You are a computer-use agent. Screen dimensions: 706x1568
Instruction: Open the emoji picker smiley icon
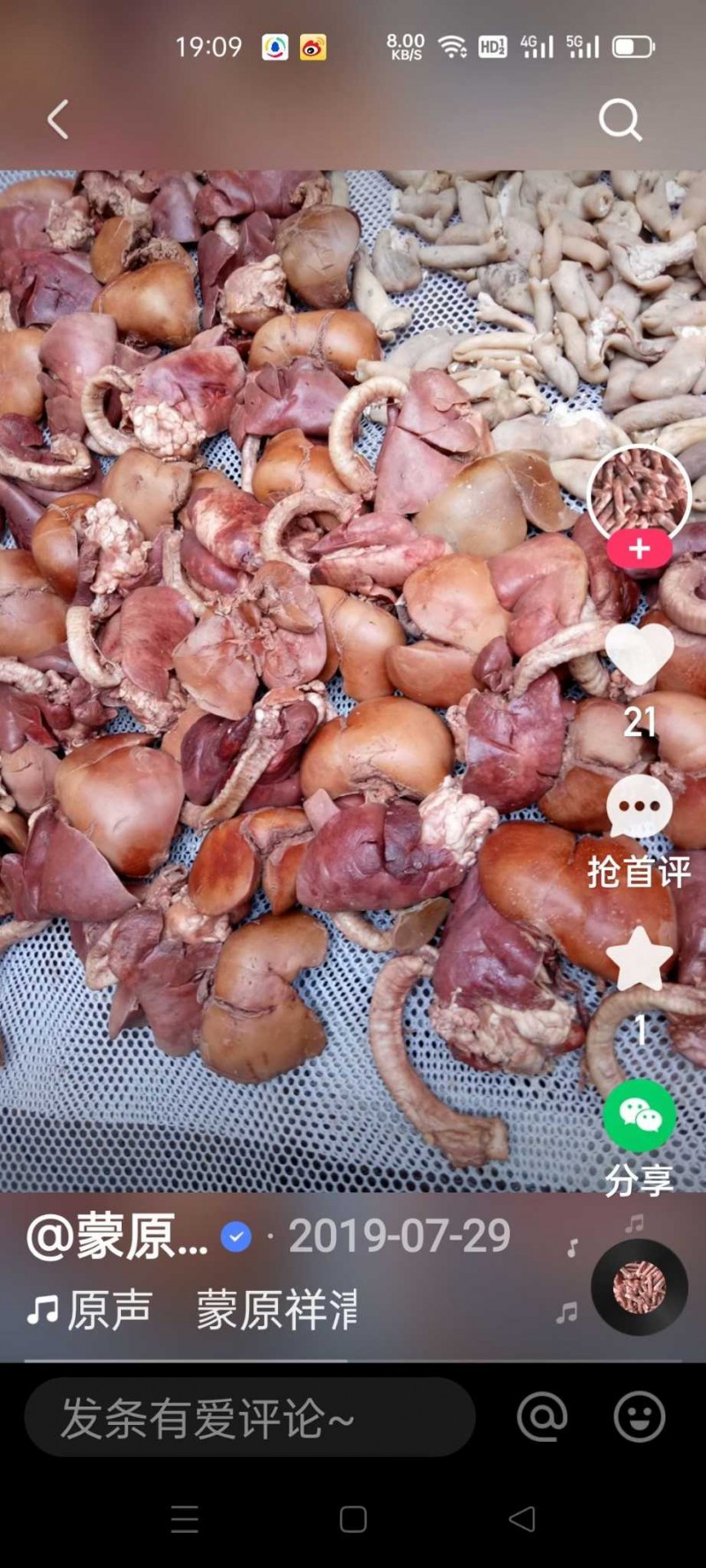(x=639, y=1417)
